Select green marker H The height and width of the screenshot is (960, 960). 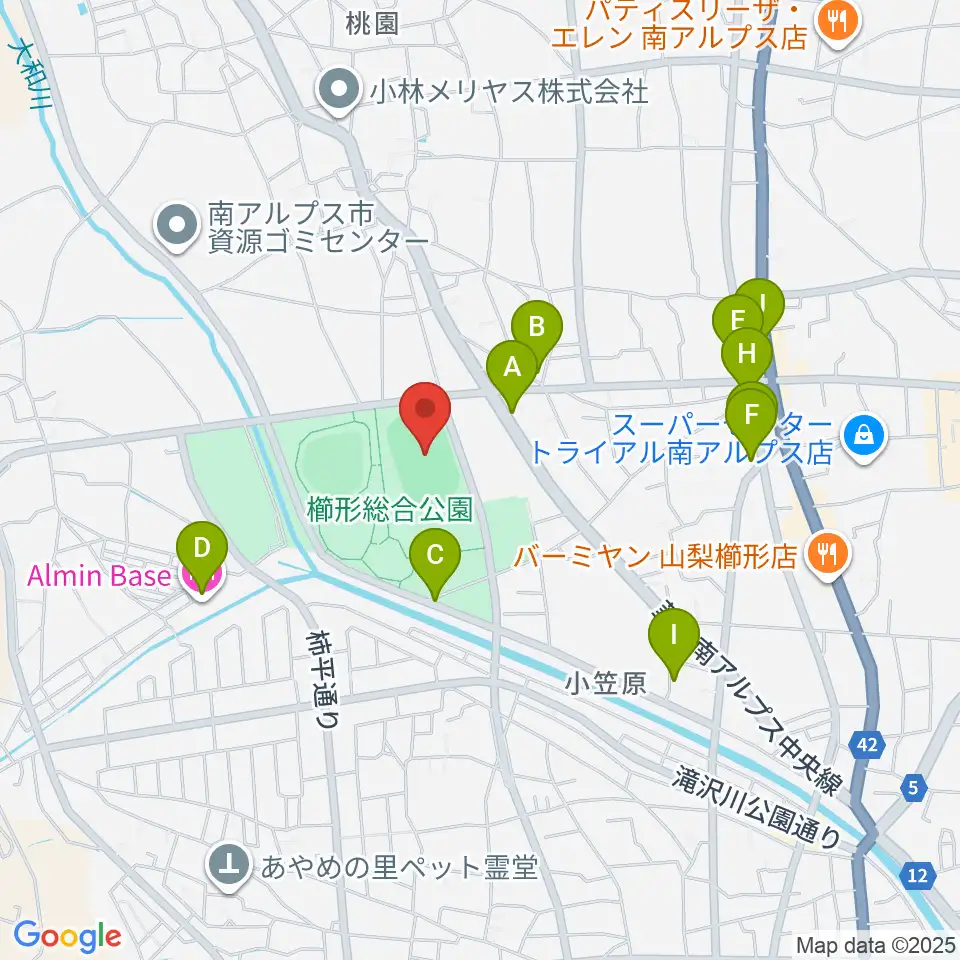(747, 355)
